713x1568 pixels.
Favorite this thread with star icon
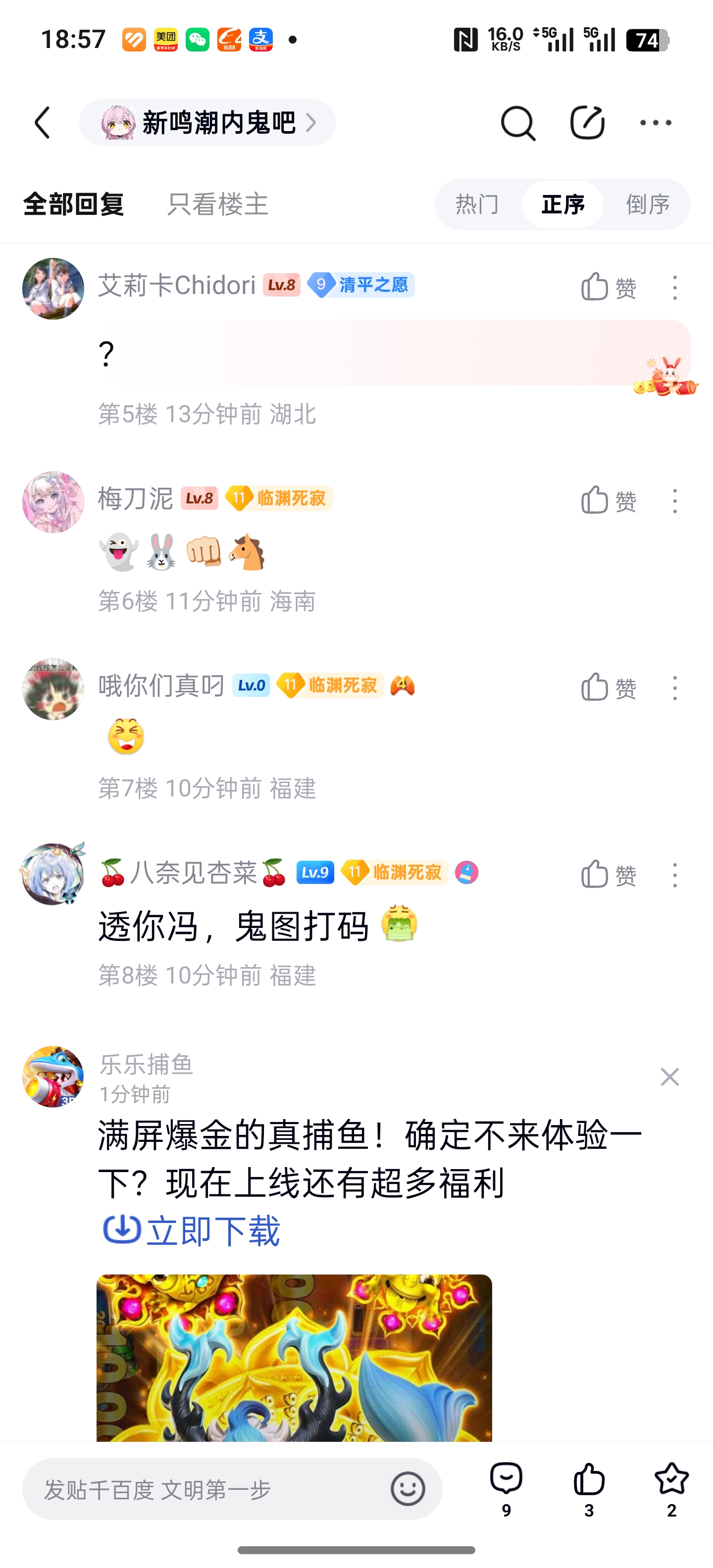tap(671, 1488)
